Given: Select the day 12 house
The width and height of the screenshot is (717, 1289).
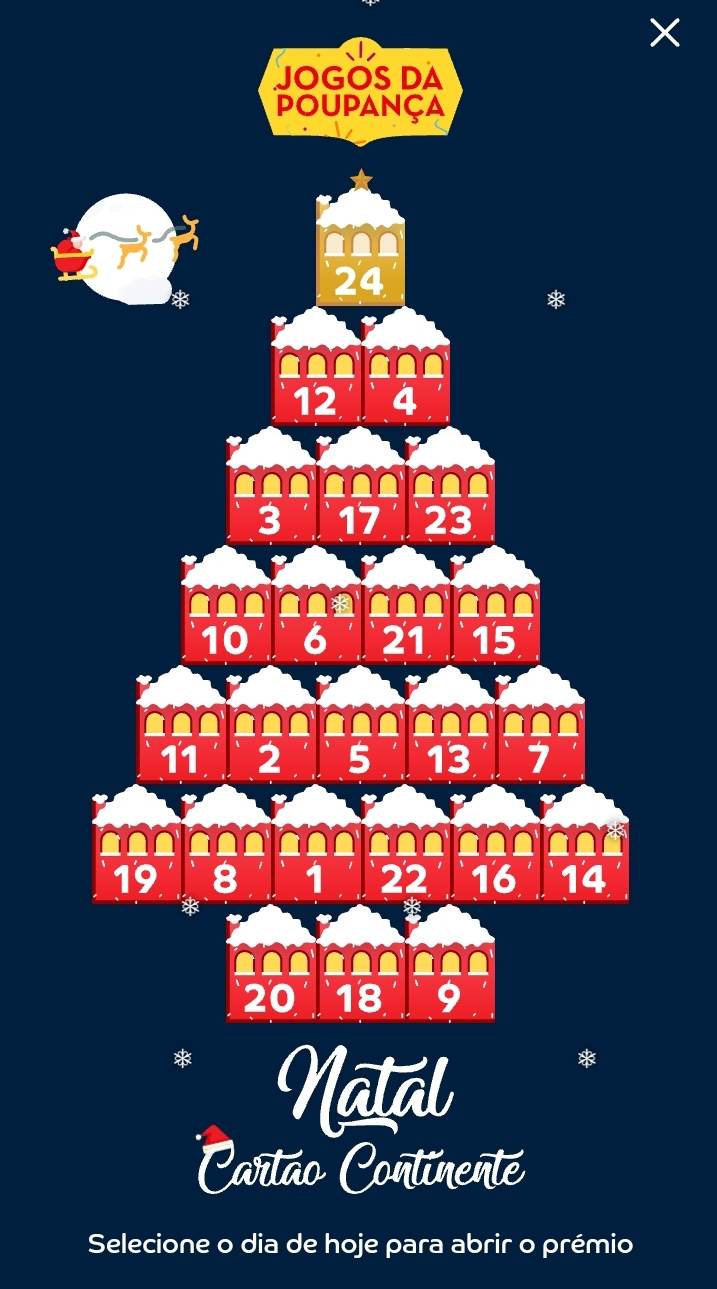Looking at the screenshot, I should 316,367.
